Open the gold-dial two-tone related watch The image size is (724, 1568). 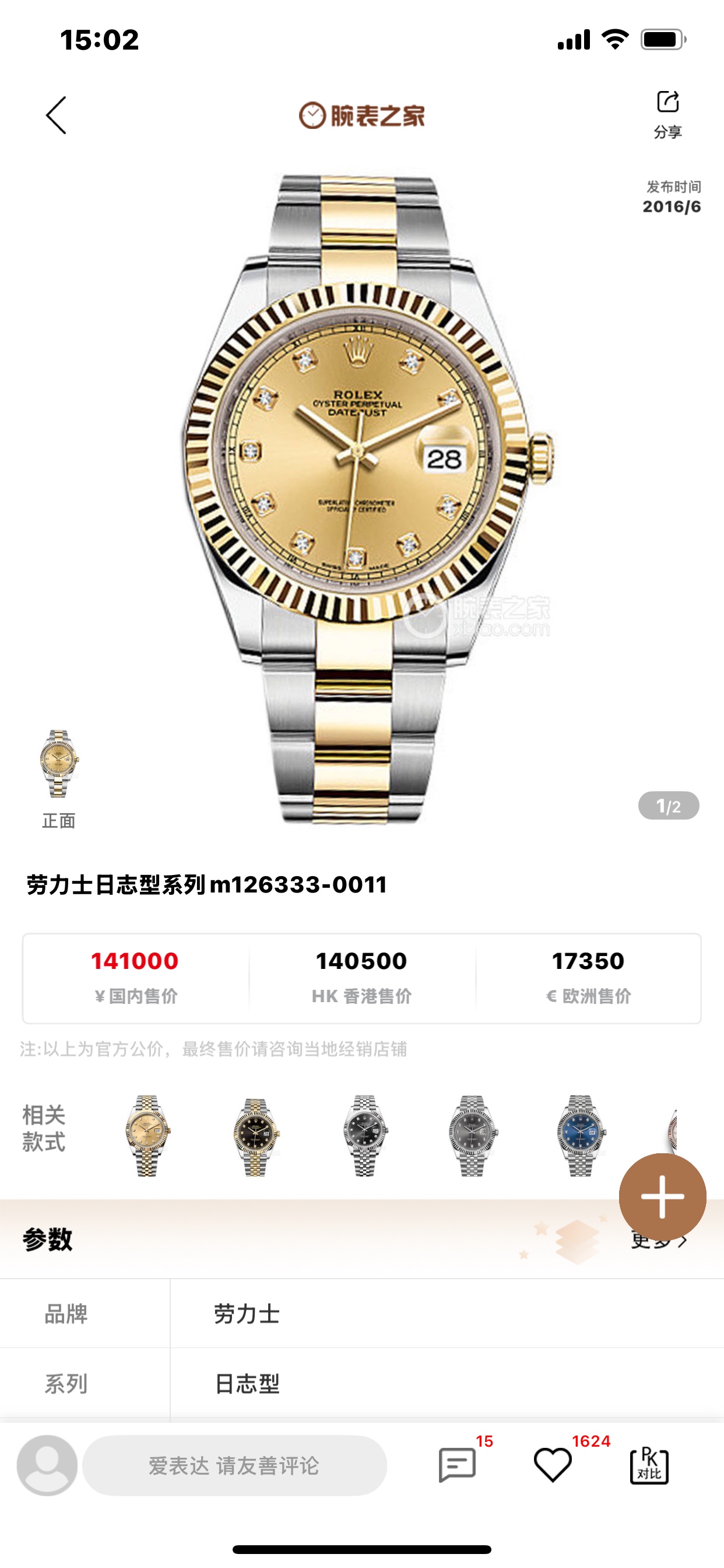pos(148,1135)
